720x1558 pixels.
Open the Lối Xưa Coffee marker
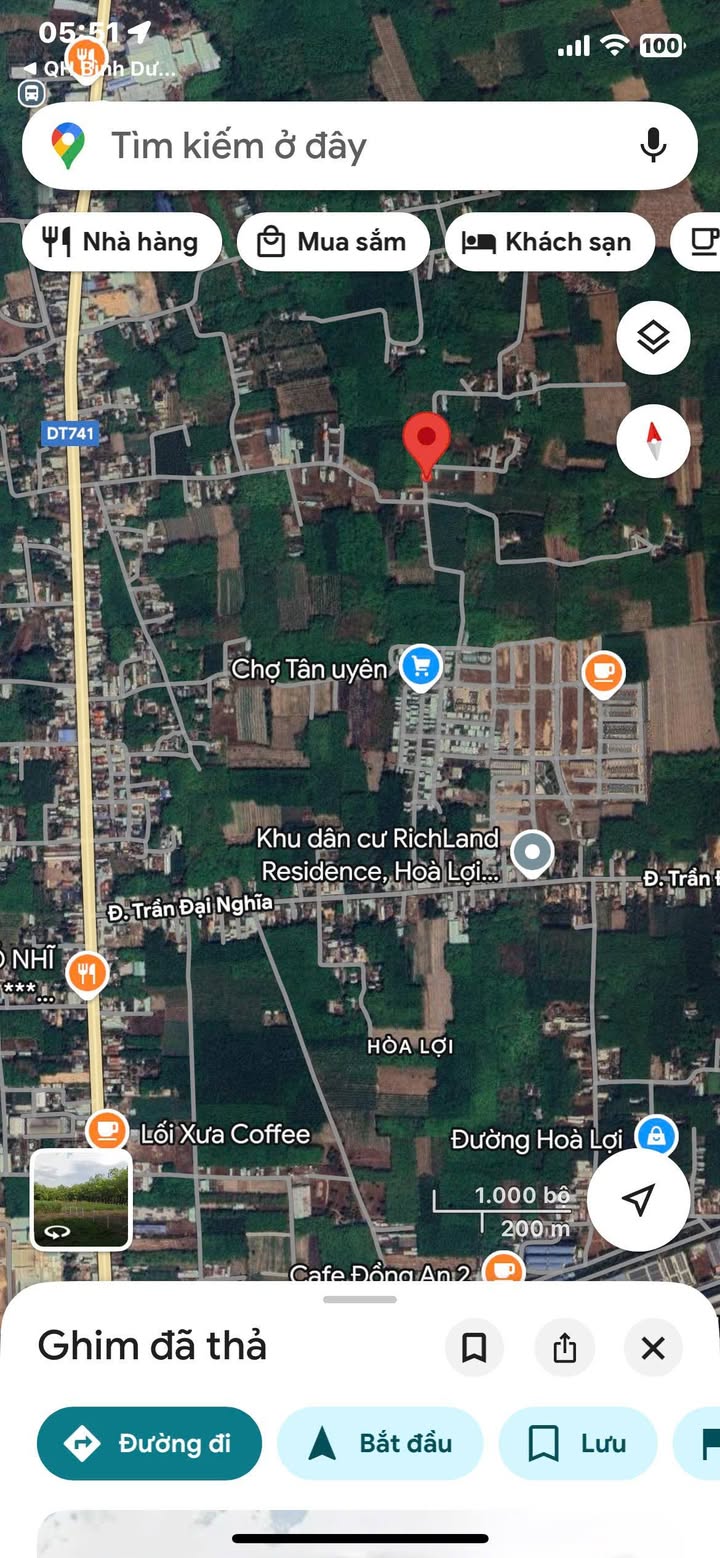tap(107, 1131)
